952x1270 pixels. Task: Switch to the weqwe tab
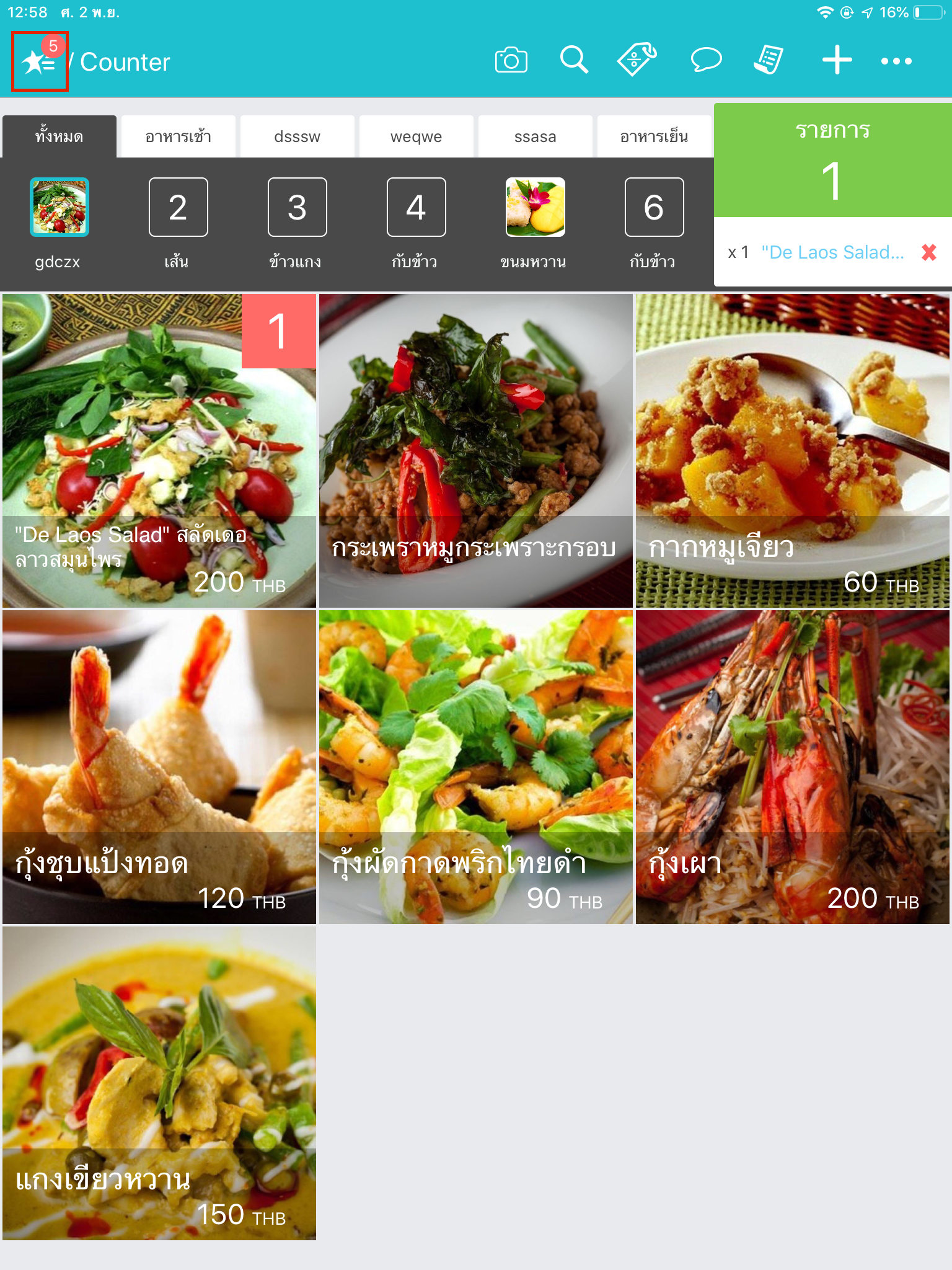point(416,136)
